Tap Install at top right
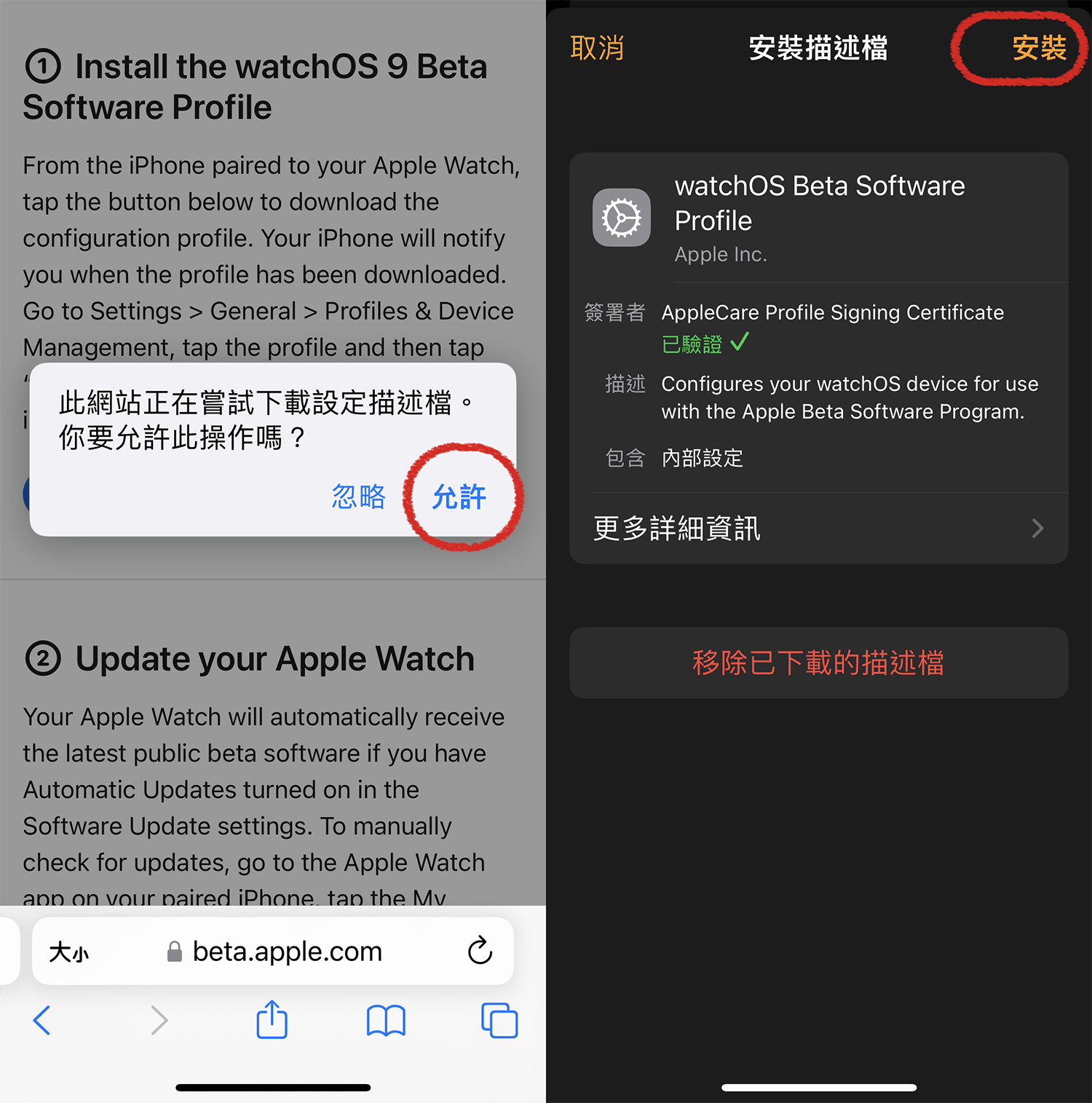1092x1103 pixels. [1039, 48]
